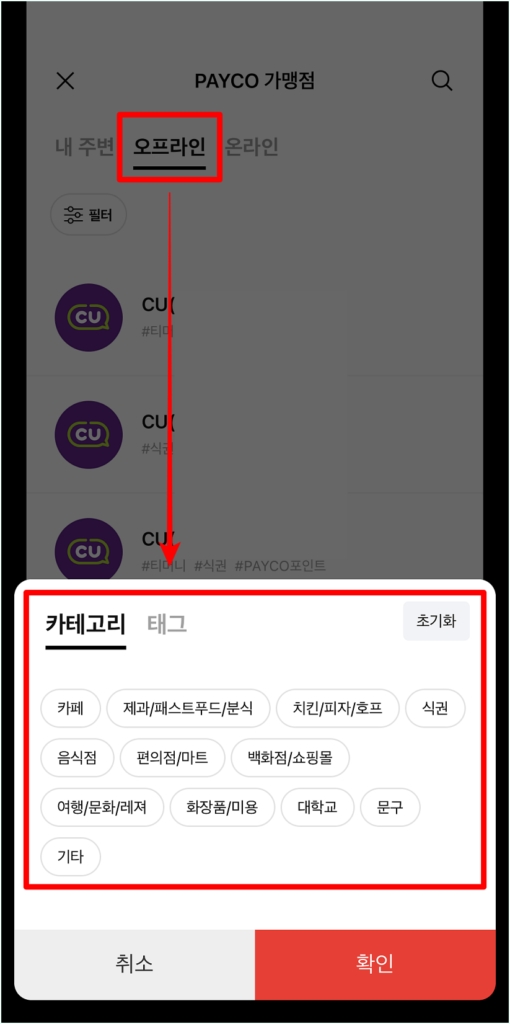Select the 카페 category chip
510x1024 pixels.
tap(71, 708)
